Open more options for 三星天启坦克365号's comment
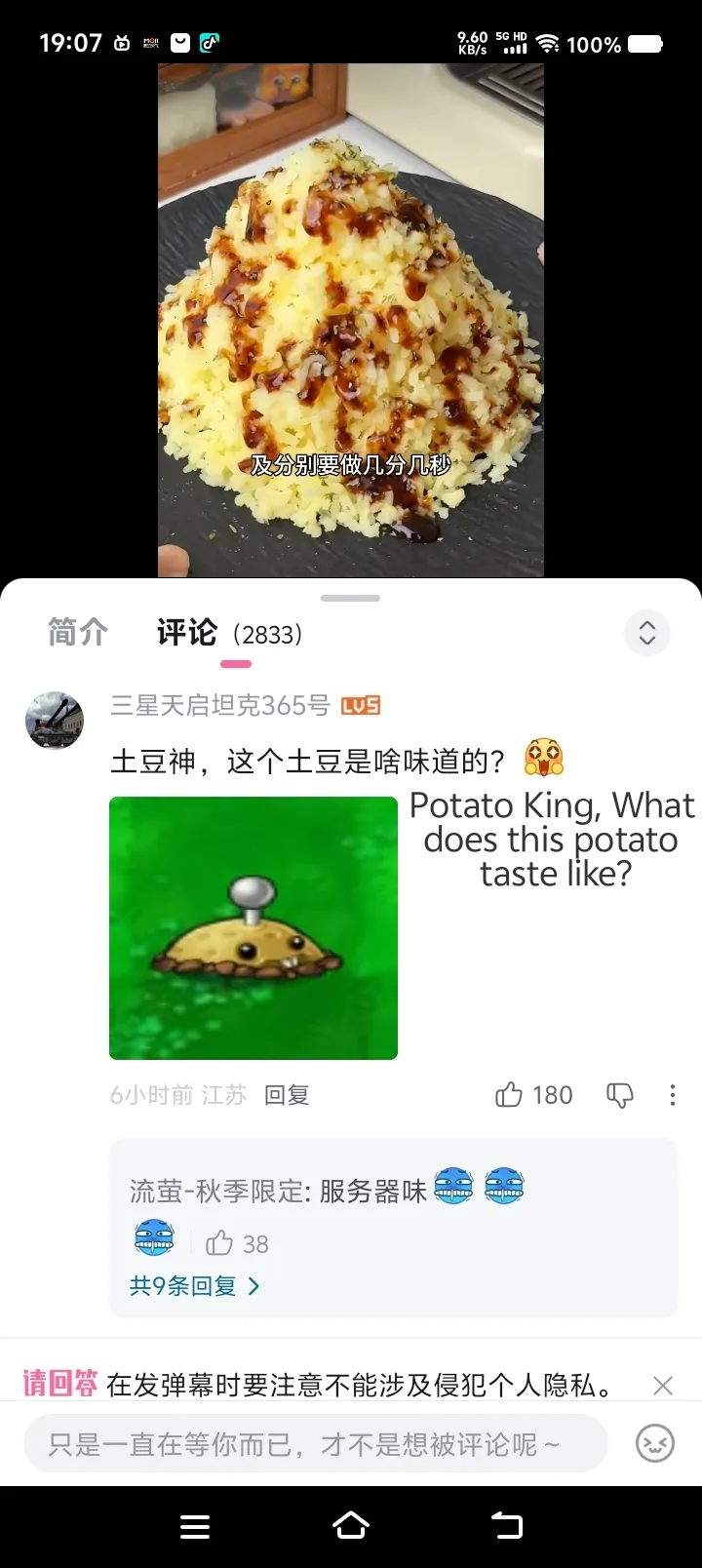This screenshot has width=702, height=1568. [x=672, y=1095]
